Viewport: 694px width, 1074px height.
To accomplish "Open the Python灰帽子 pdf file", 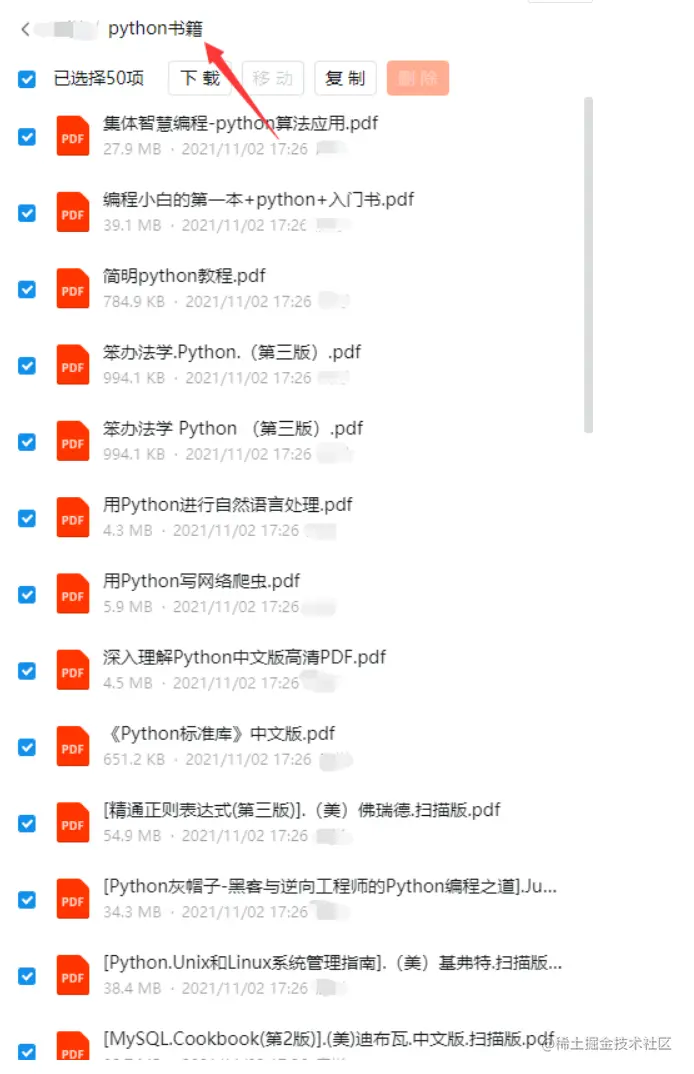I will 329,886.
